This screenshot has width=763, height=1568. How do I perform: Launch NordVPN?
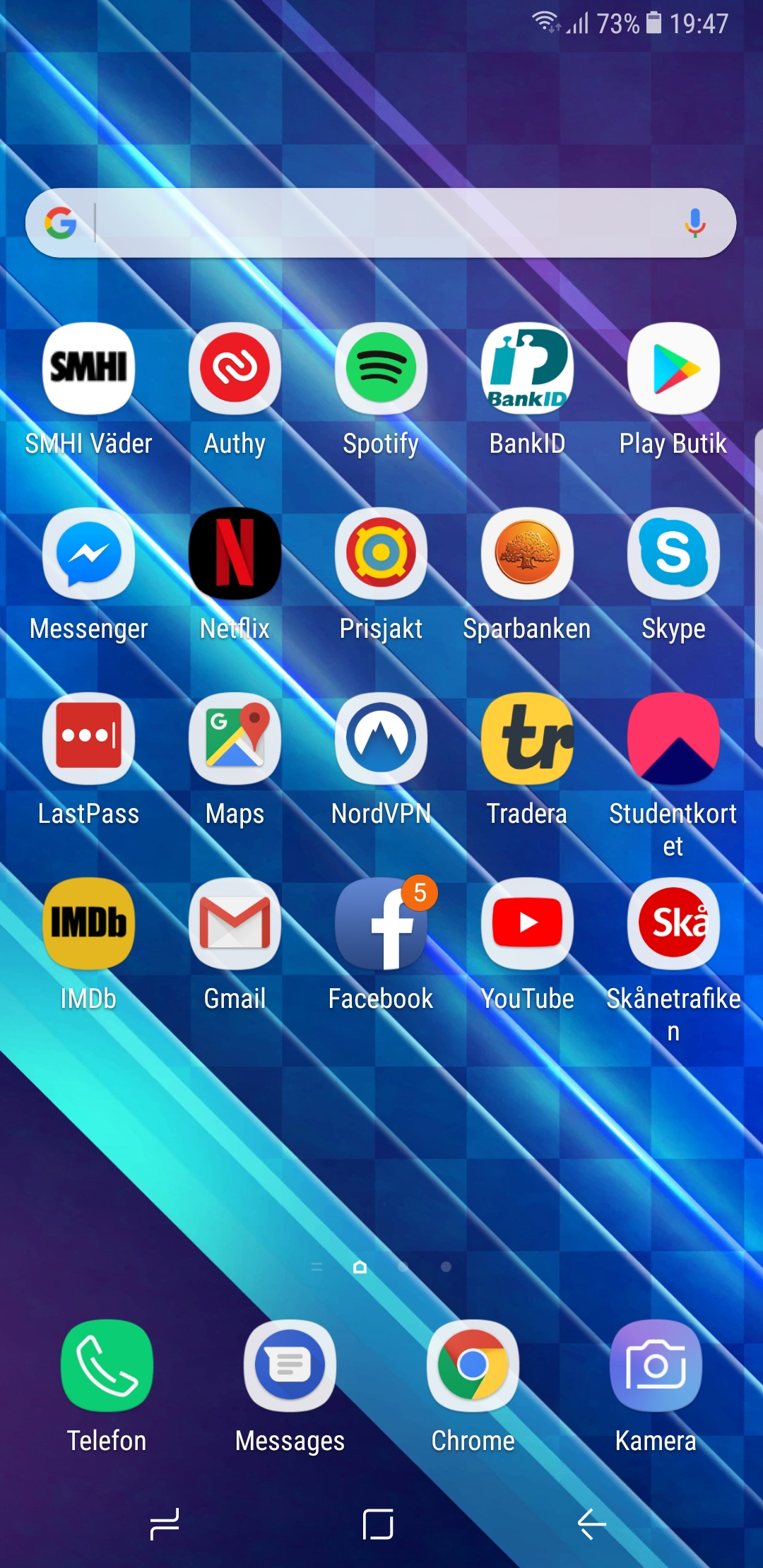click(381, 739)
